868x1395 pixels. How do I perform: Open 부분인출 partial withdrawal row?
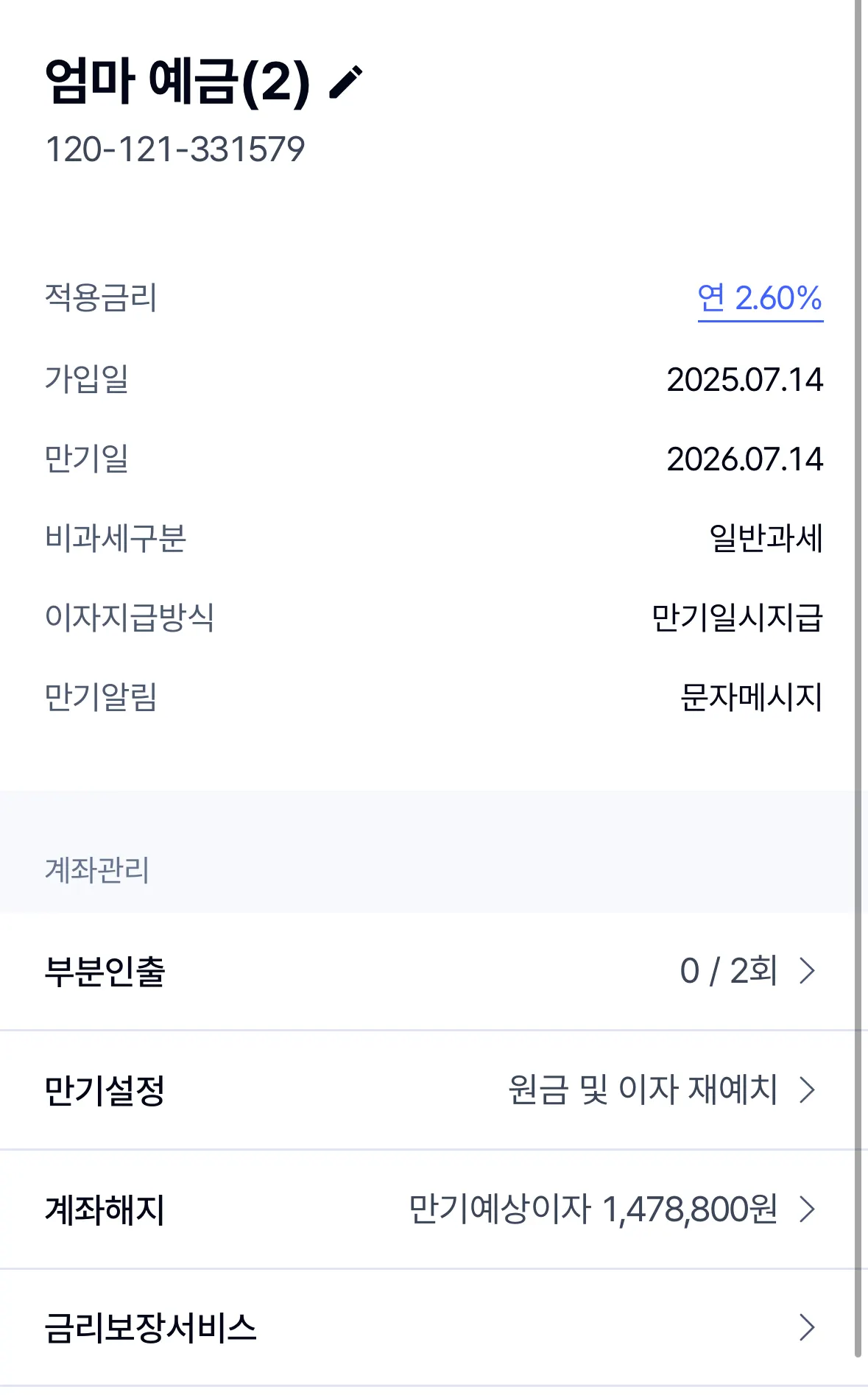tap(434, 971)
